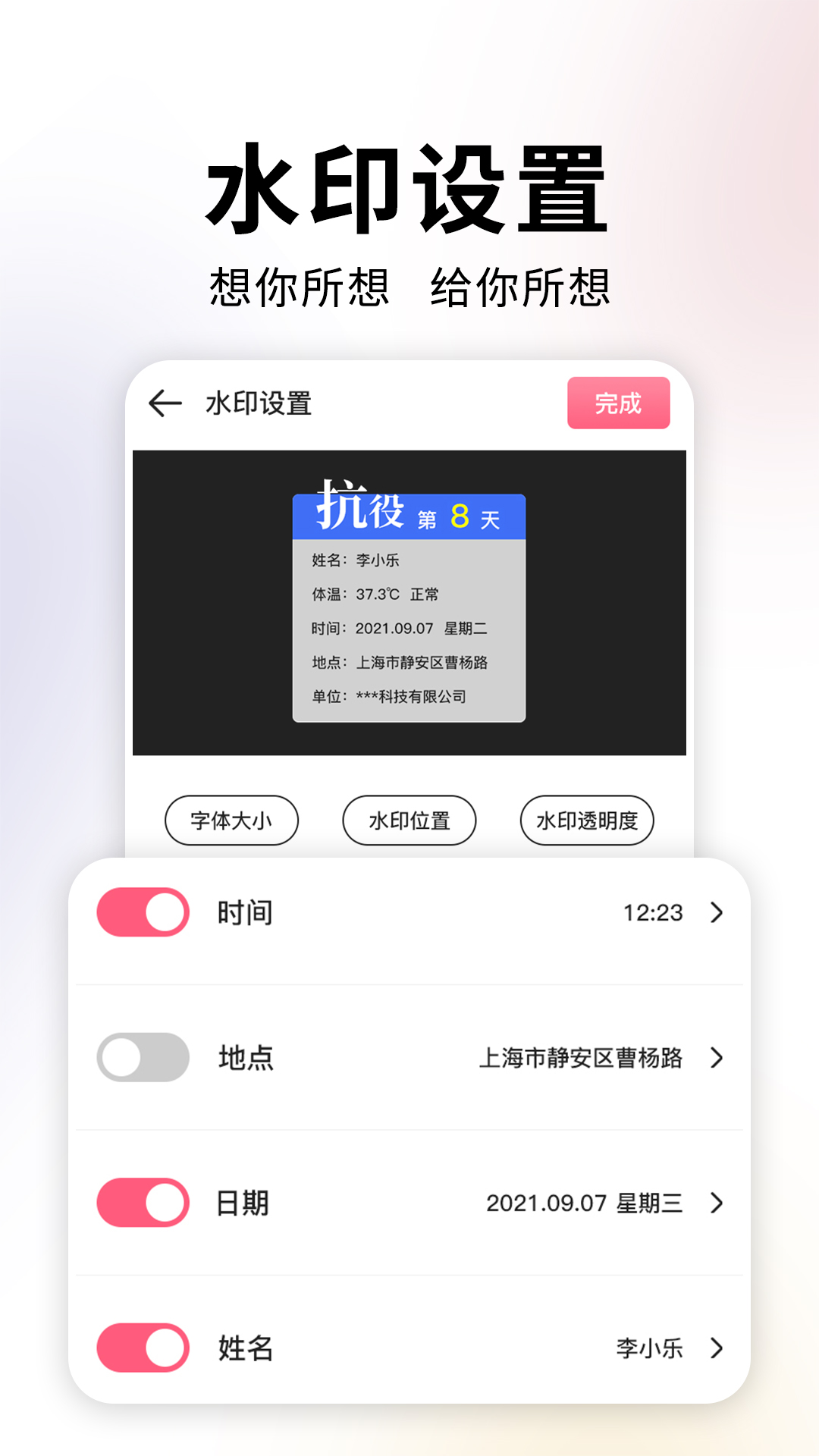
Task: Tap the 完成 button to finish
Action: pyautogui.click(x=619, y=403)
